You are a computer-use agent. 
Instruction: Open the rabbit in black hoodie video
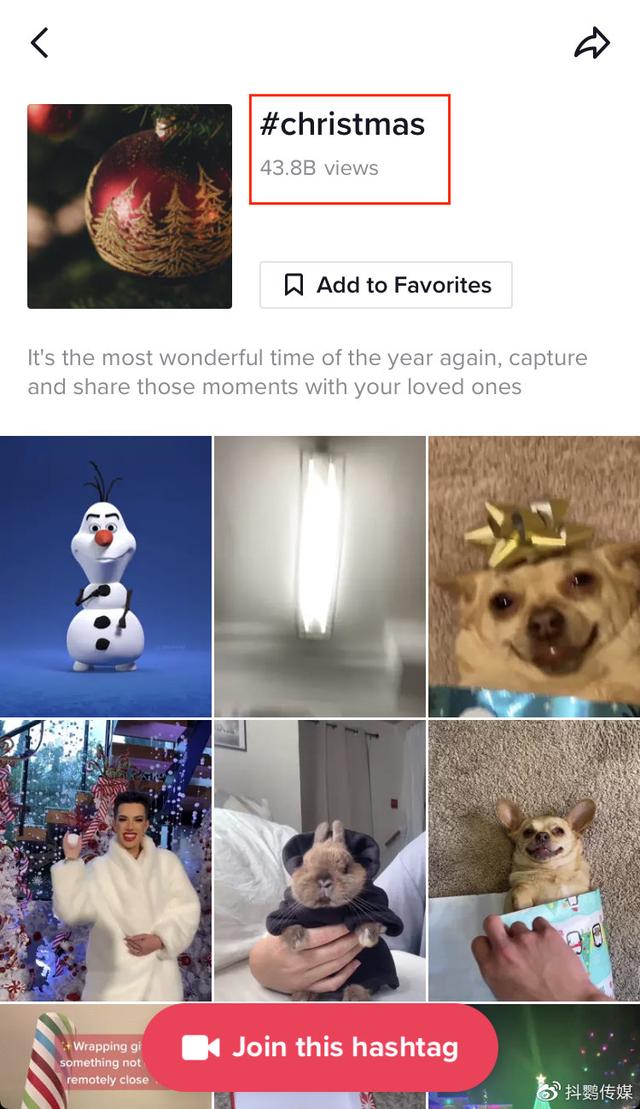click(x=320, y=860)
